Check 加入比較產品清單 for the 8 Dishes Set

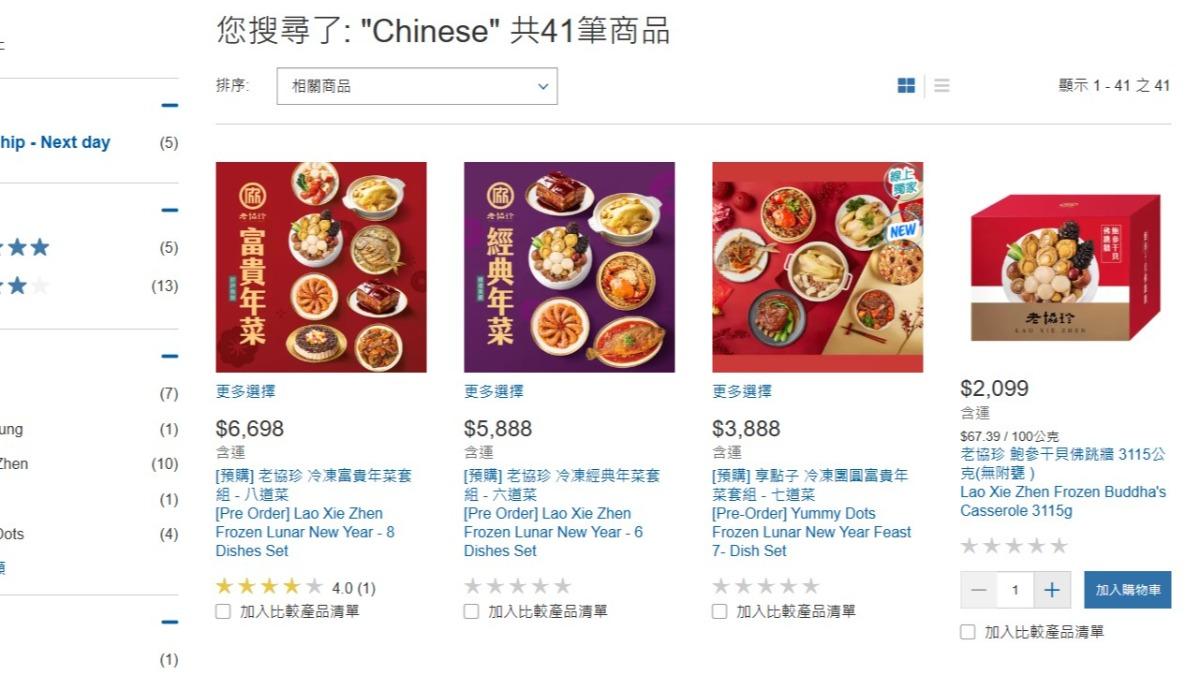223,611
